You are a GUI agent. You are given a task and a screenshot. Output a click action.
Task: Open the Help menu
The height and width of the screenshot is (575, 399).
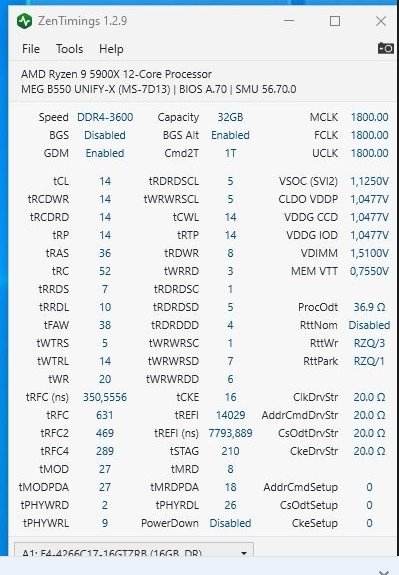(111, 49)
